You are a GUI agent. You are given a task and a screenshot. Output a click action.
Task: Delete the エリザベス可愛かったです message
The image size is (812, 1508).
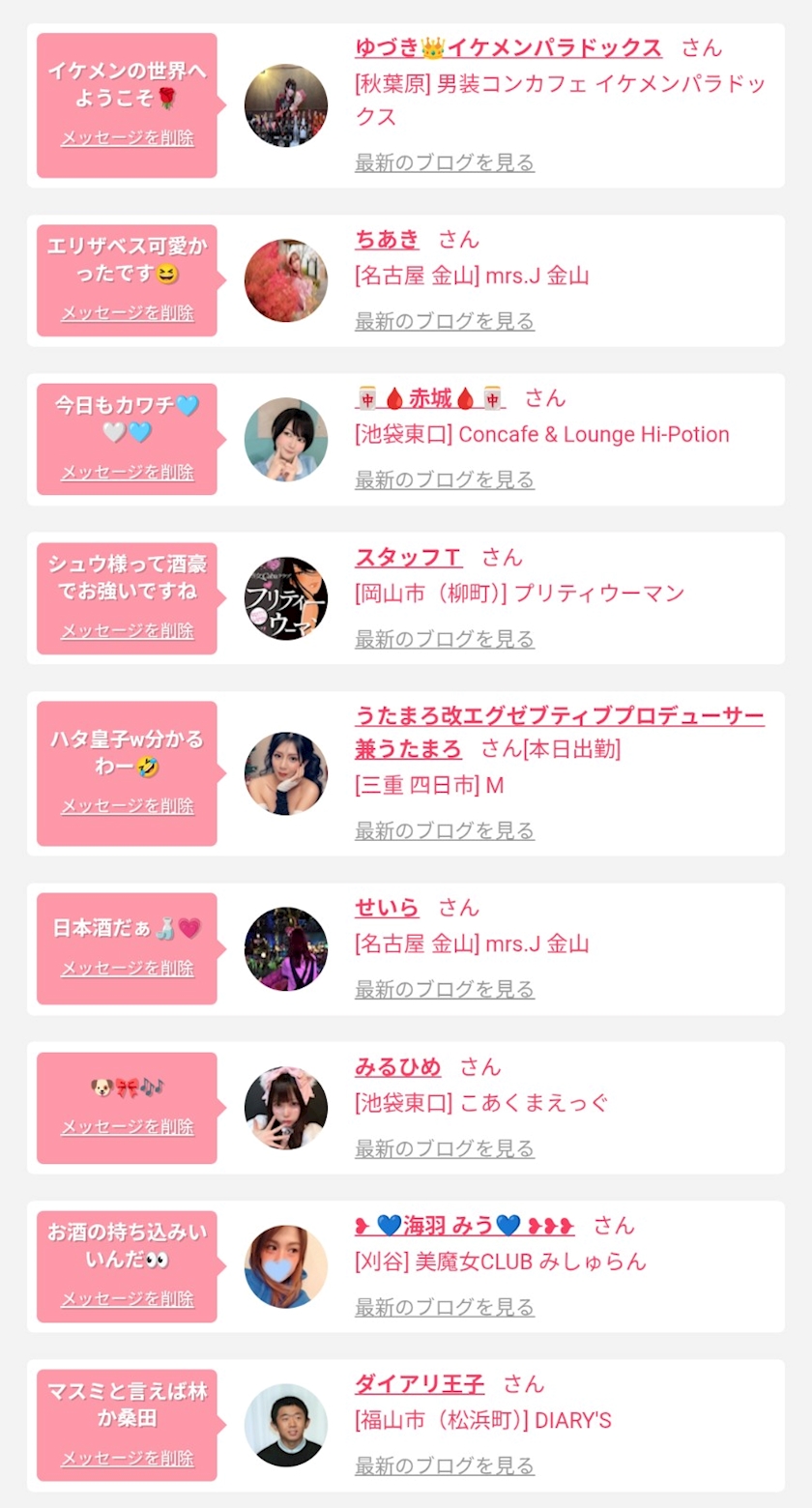pos(128,313)
